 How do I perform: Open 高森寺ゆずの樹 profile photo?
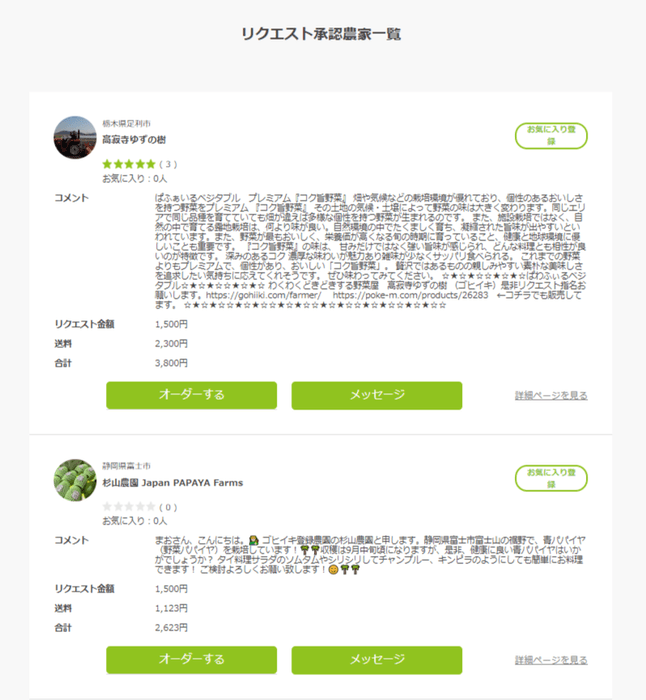pyautogui.click(x=74, y=137)
